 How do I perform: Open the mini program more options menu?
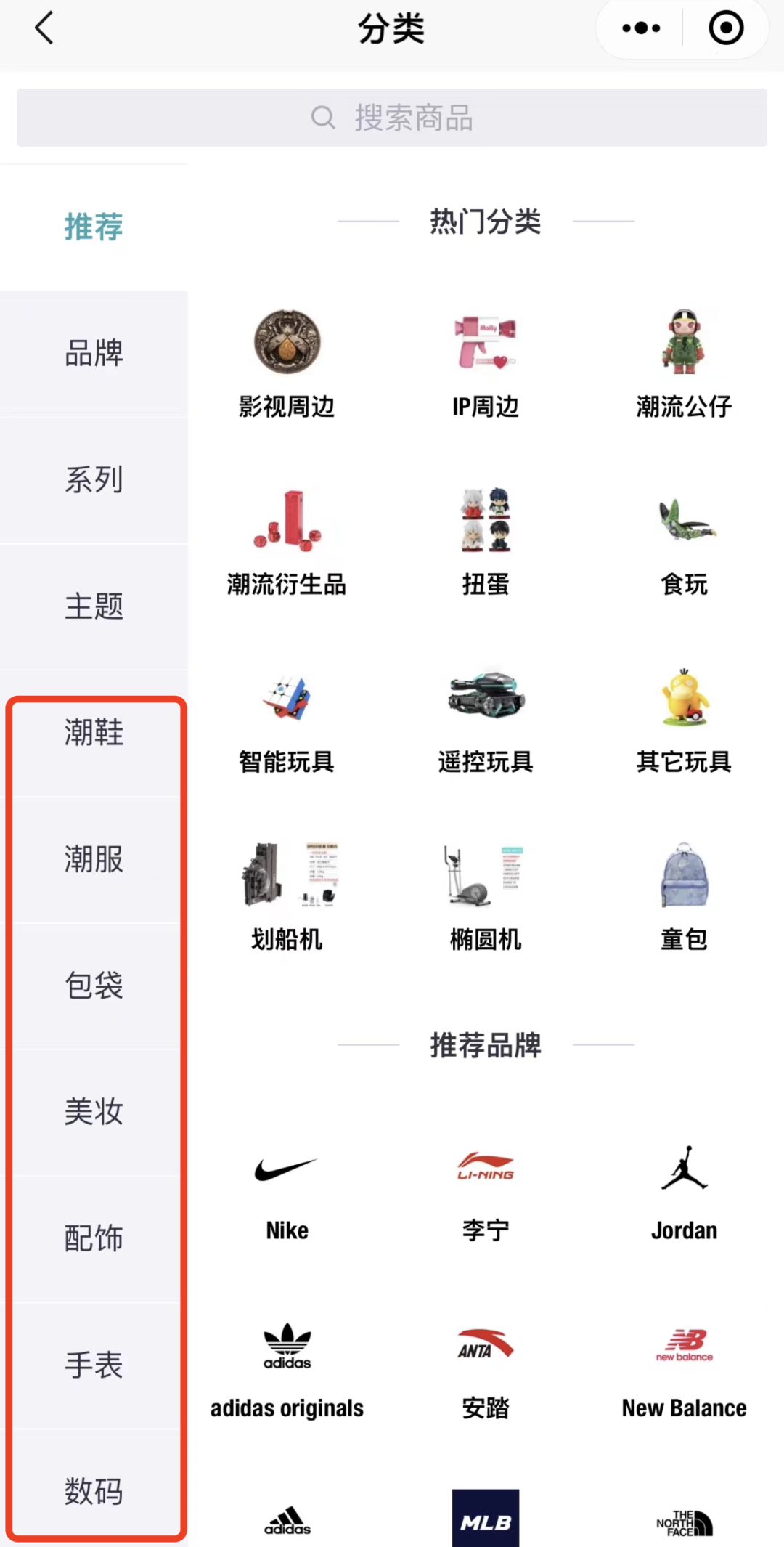tap(641, 29)
